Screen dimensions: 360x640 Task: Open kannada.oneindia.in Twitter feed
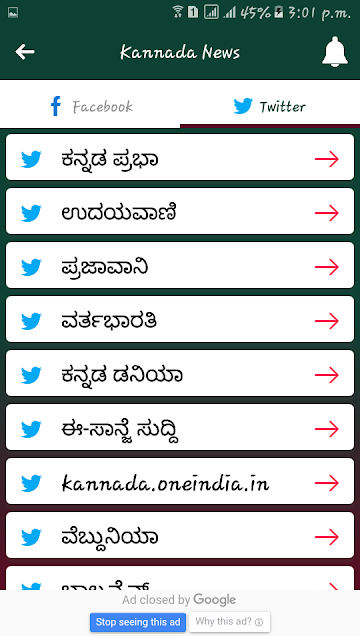coord(180,481)
